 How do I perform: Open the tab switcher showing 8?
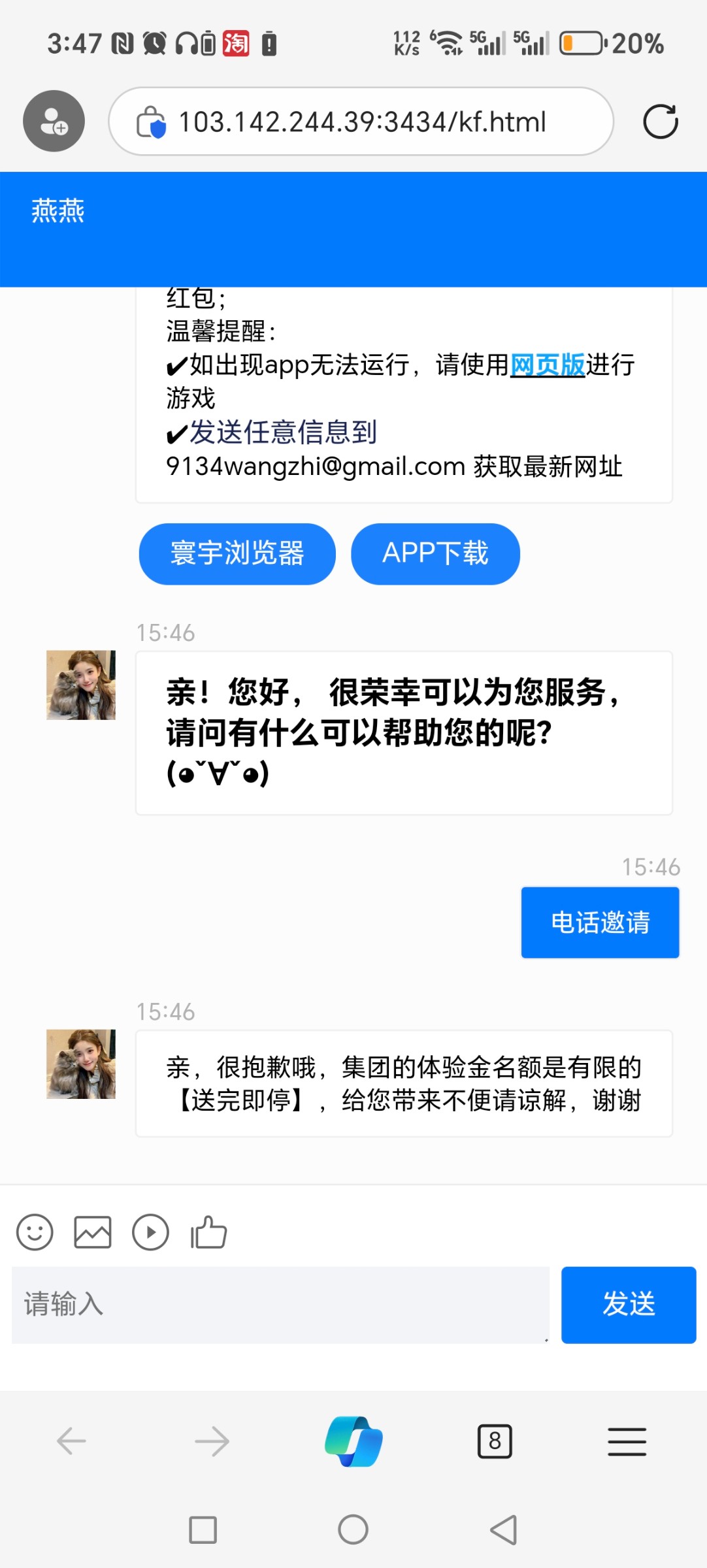click(495, 1441)
